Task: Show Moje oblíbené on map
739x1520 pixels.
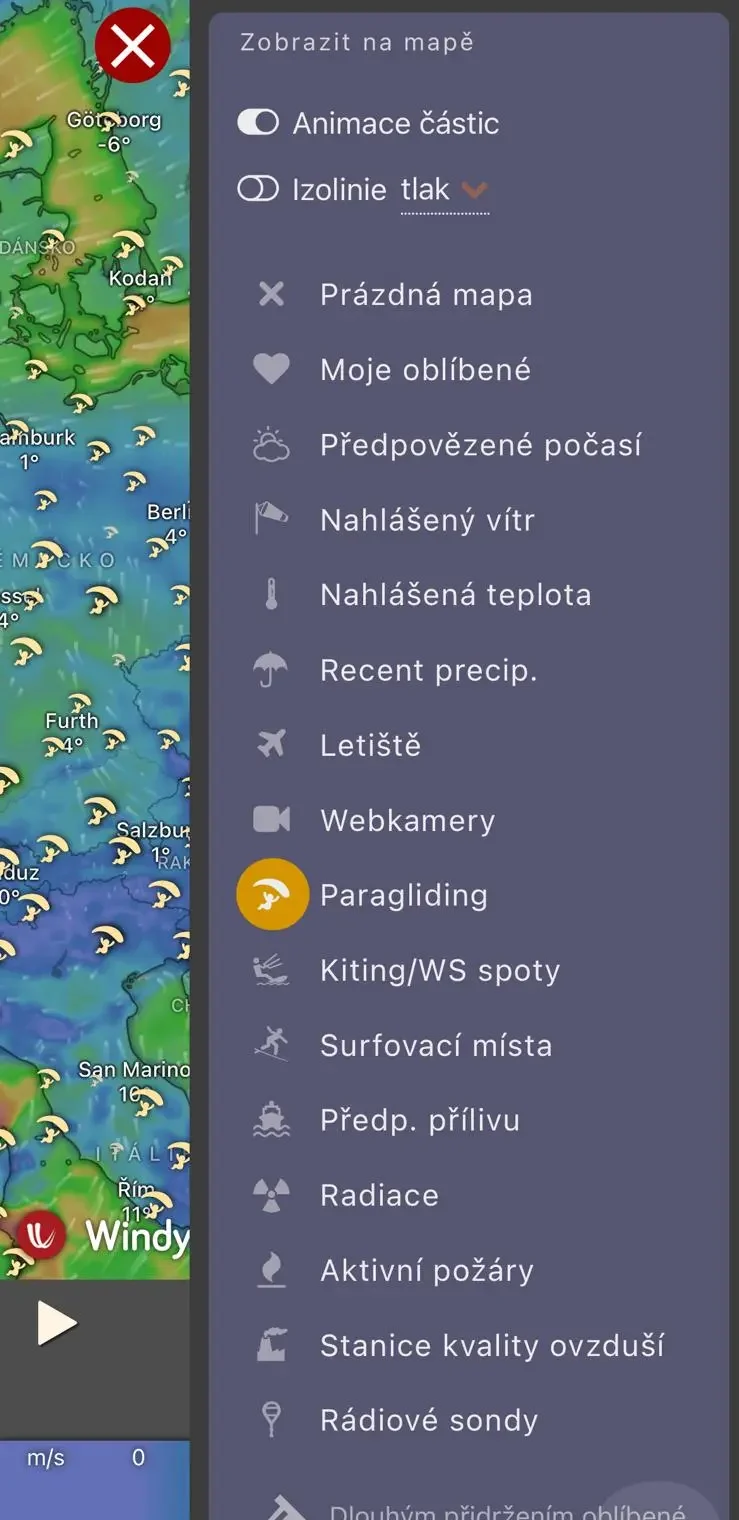Action: 425,370
